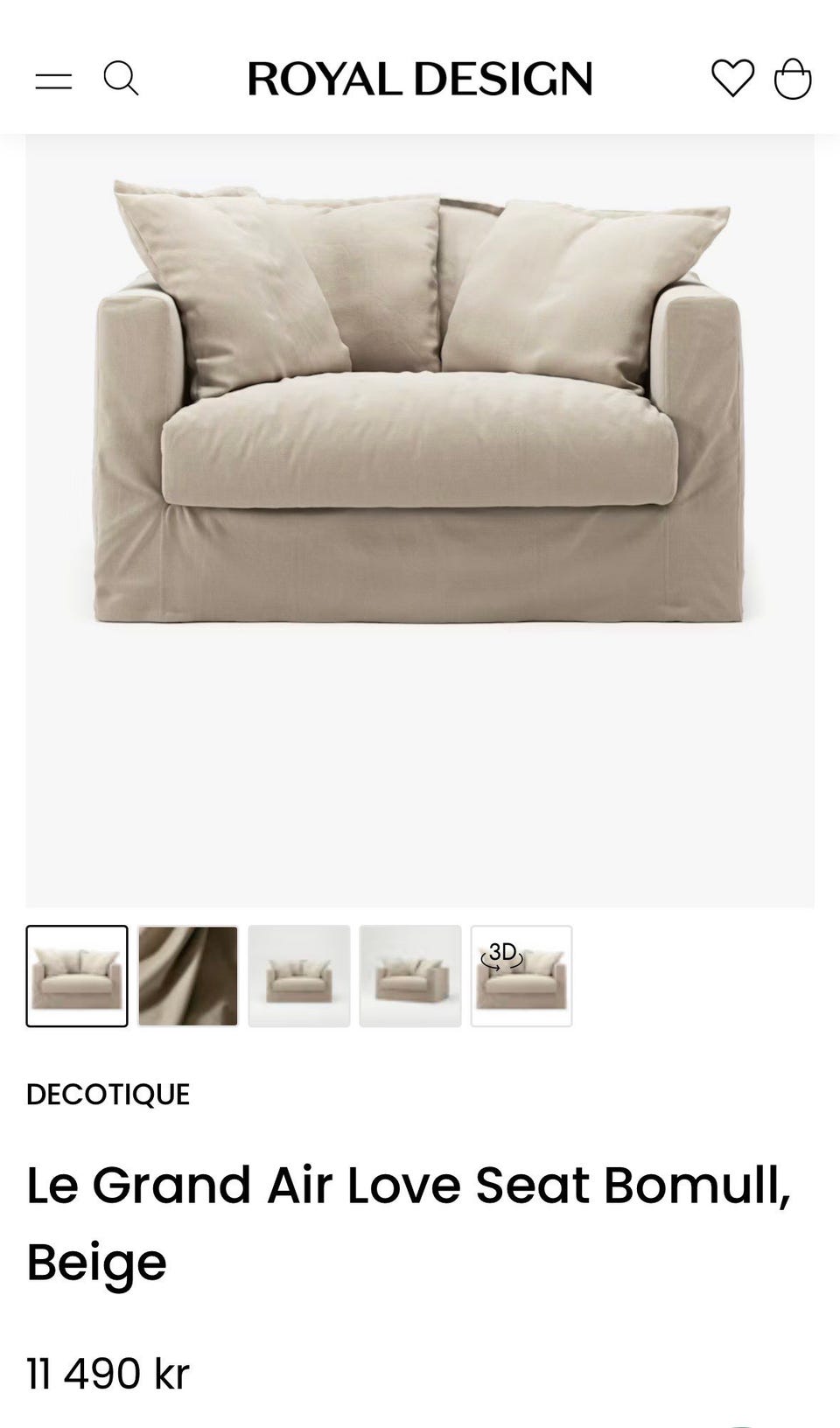Open the hamburger menu
840x1428 pixels.
(53, 80)
